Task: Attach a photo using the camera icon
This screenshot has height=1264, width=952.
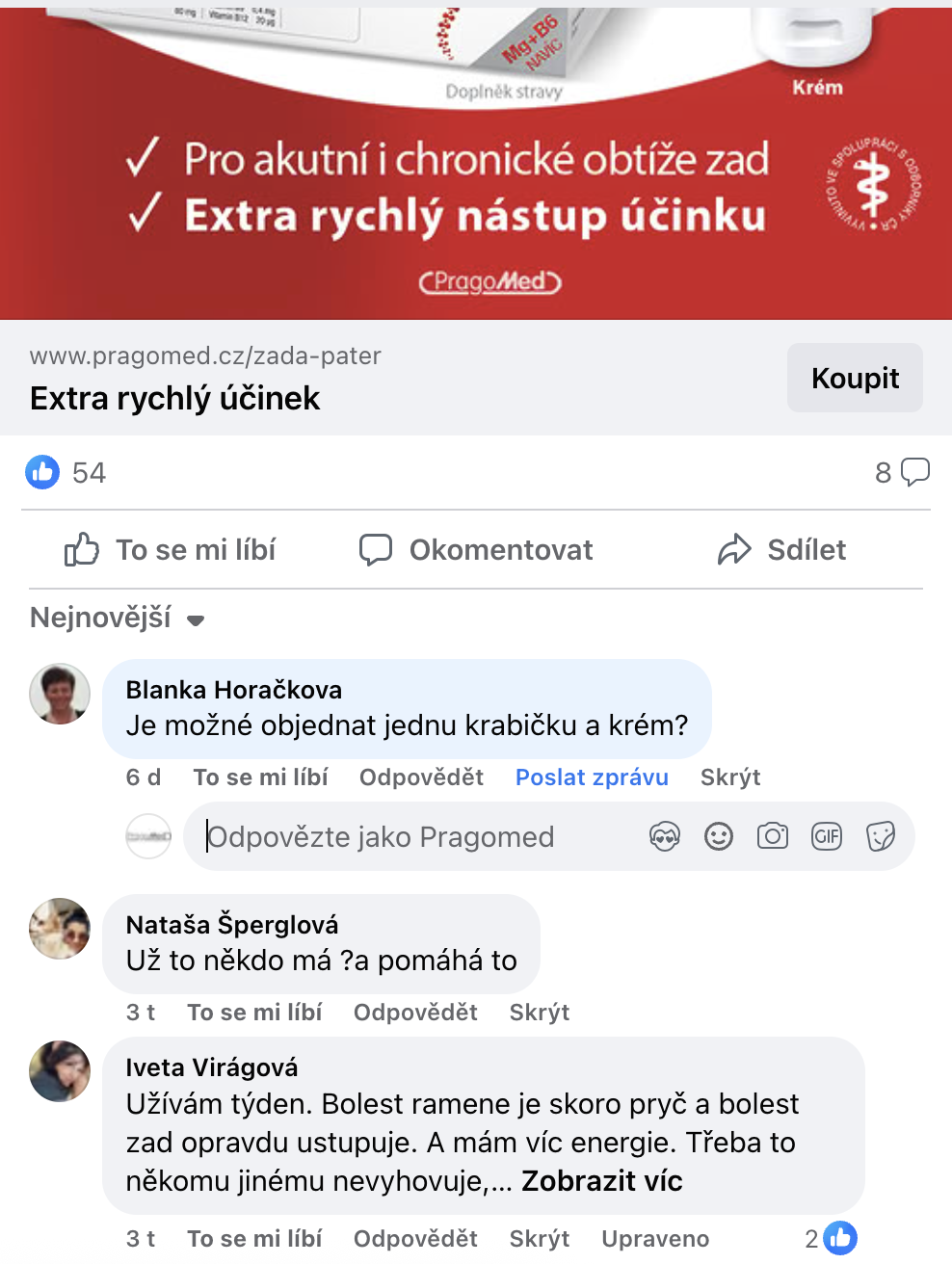Action: tap(773, 836)
